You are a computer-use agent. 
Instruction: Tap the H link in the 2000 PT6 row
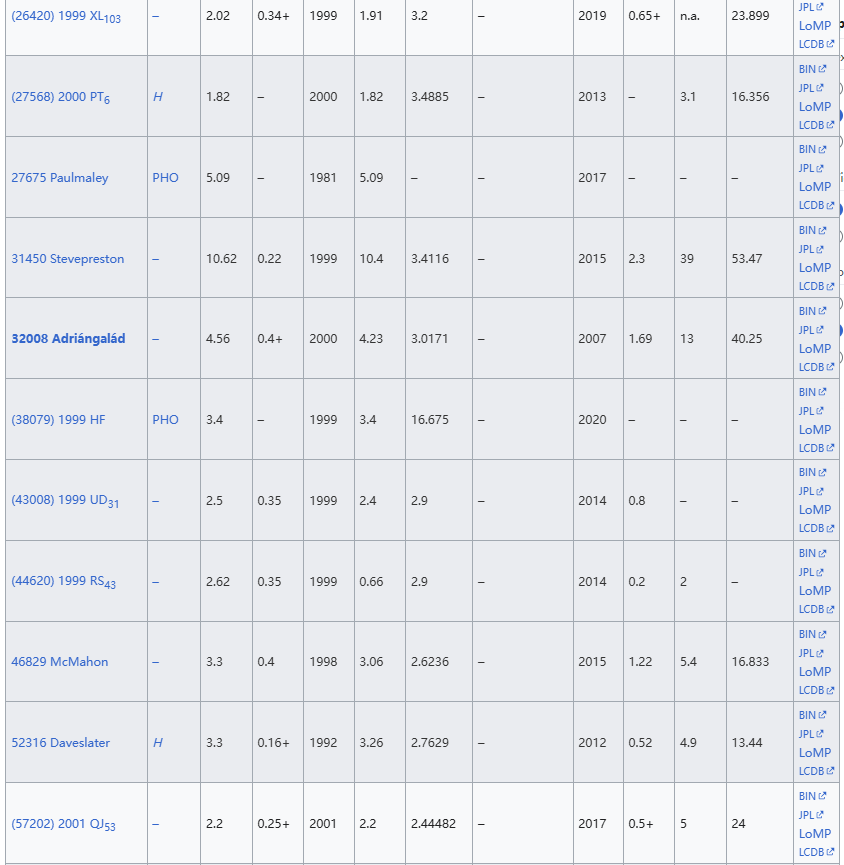coord(158,97)
